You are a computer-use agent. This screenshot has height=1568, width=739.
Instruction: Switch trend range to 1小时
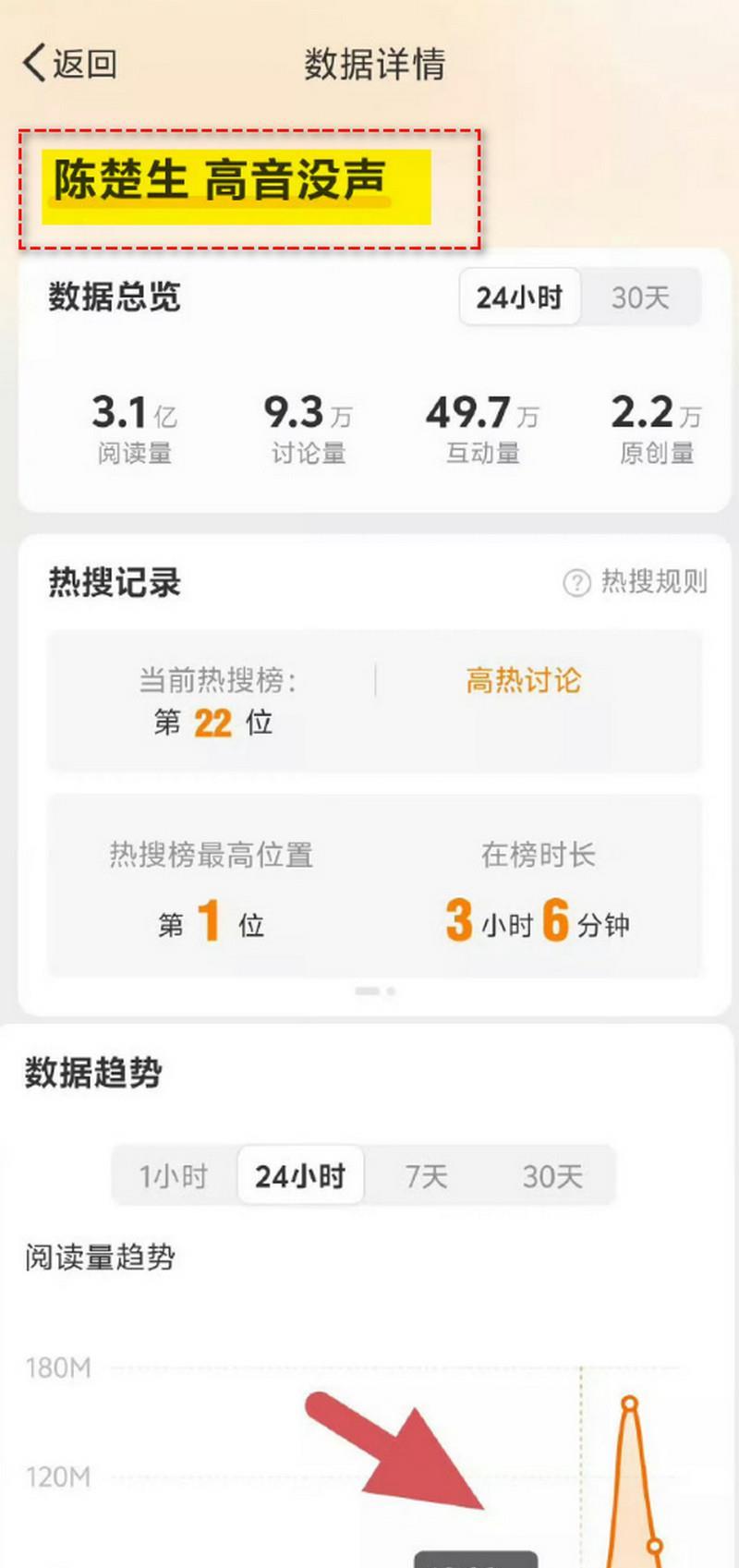[174, 1176]
